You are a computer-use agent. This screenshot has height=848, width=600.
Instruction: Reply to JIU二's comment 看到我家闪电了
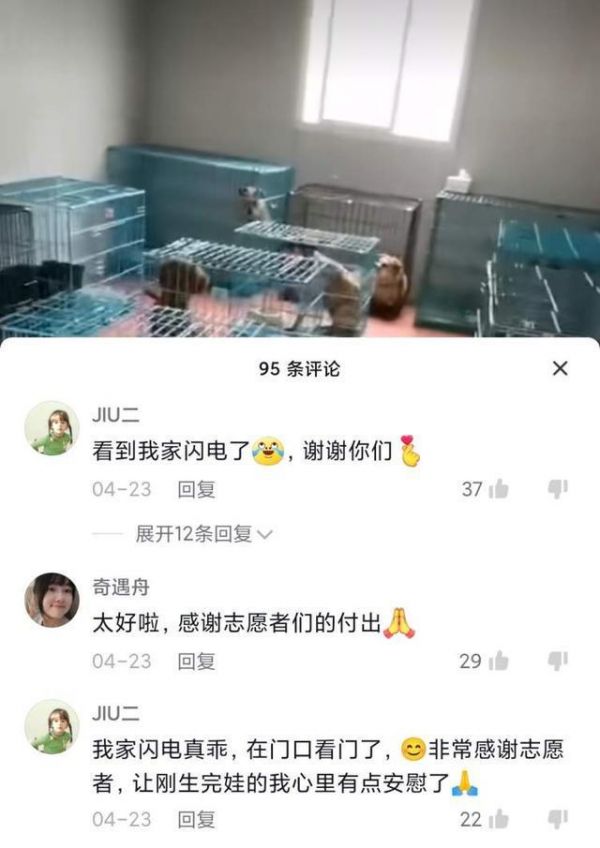click(x=197, y=490)
